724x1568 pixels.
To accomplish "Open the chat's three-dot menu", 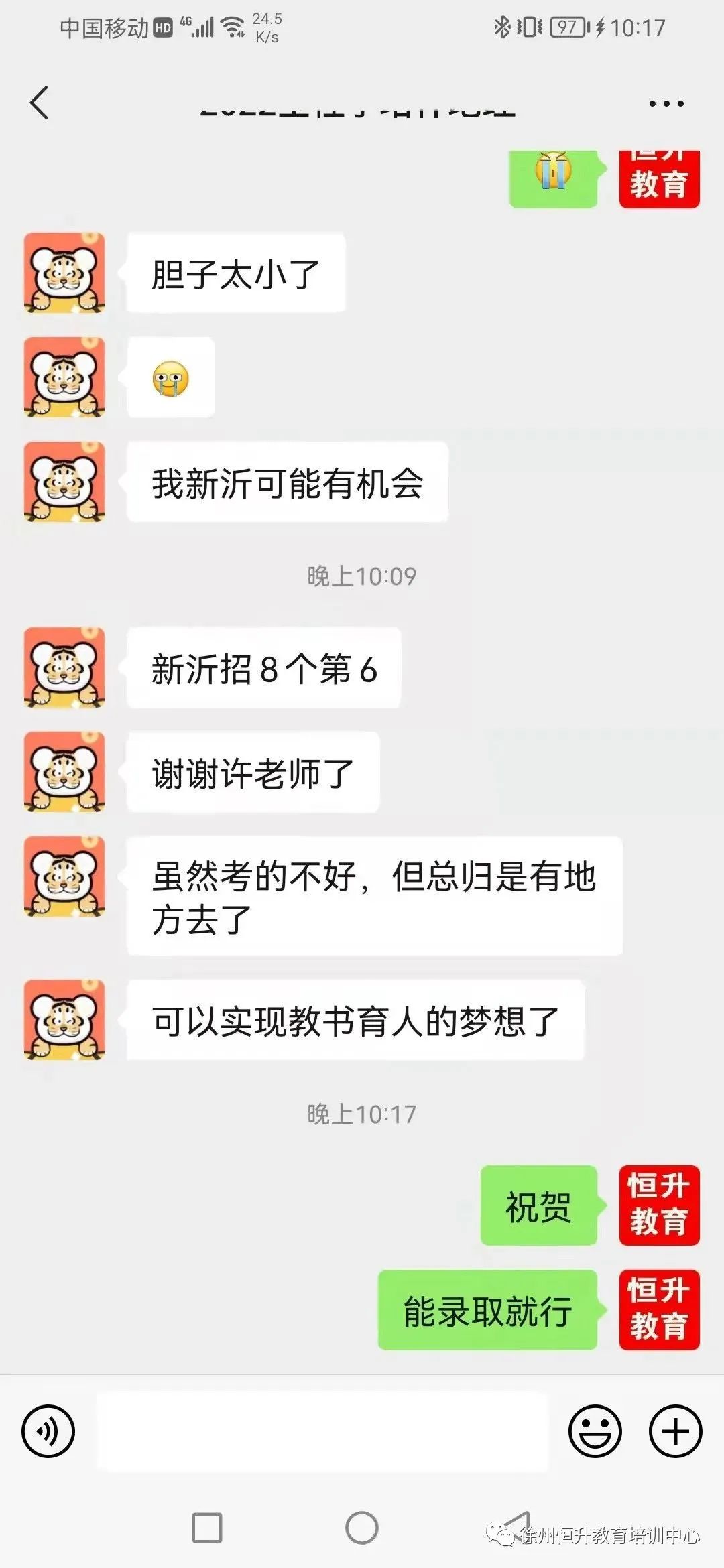I will tap(666, 103).
